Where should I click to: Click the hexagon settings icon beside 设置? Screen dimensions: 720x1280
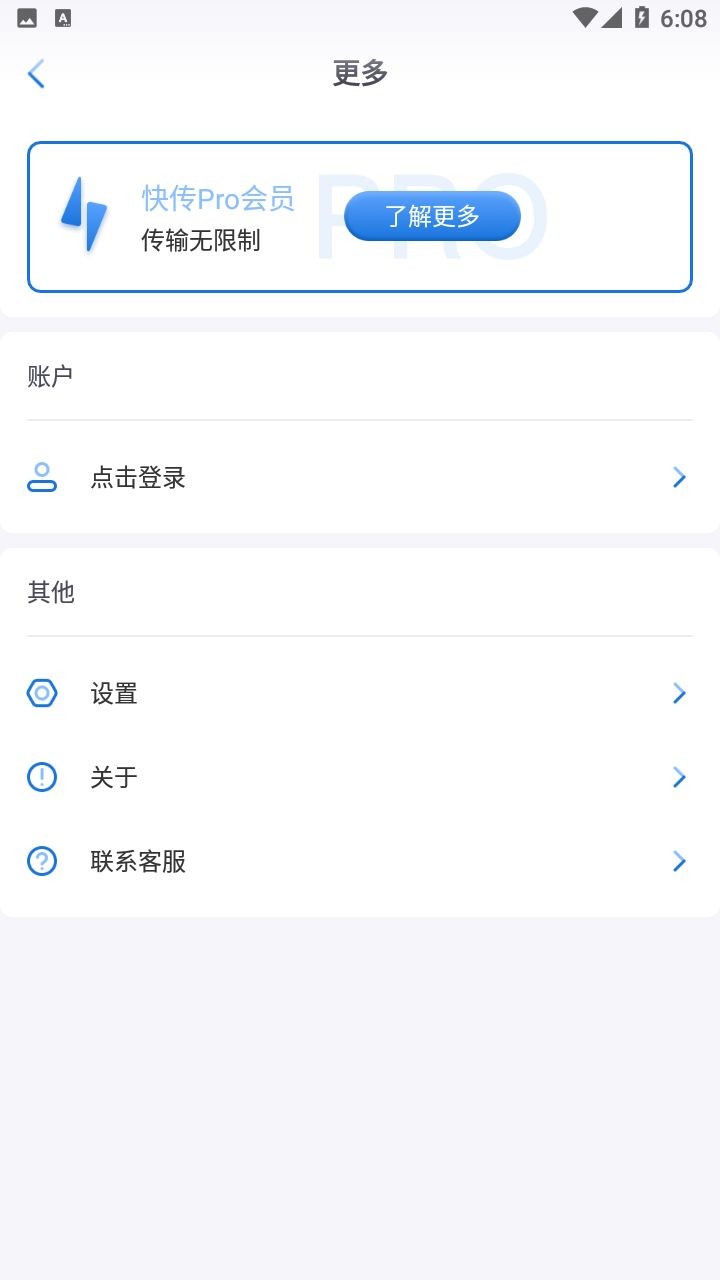pyautogui.click(x=41, y=693)
